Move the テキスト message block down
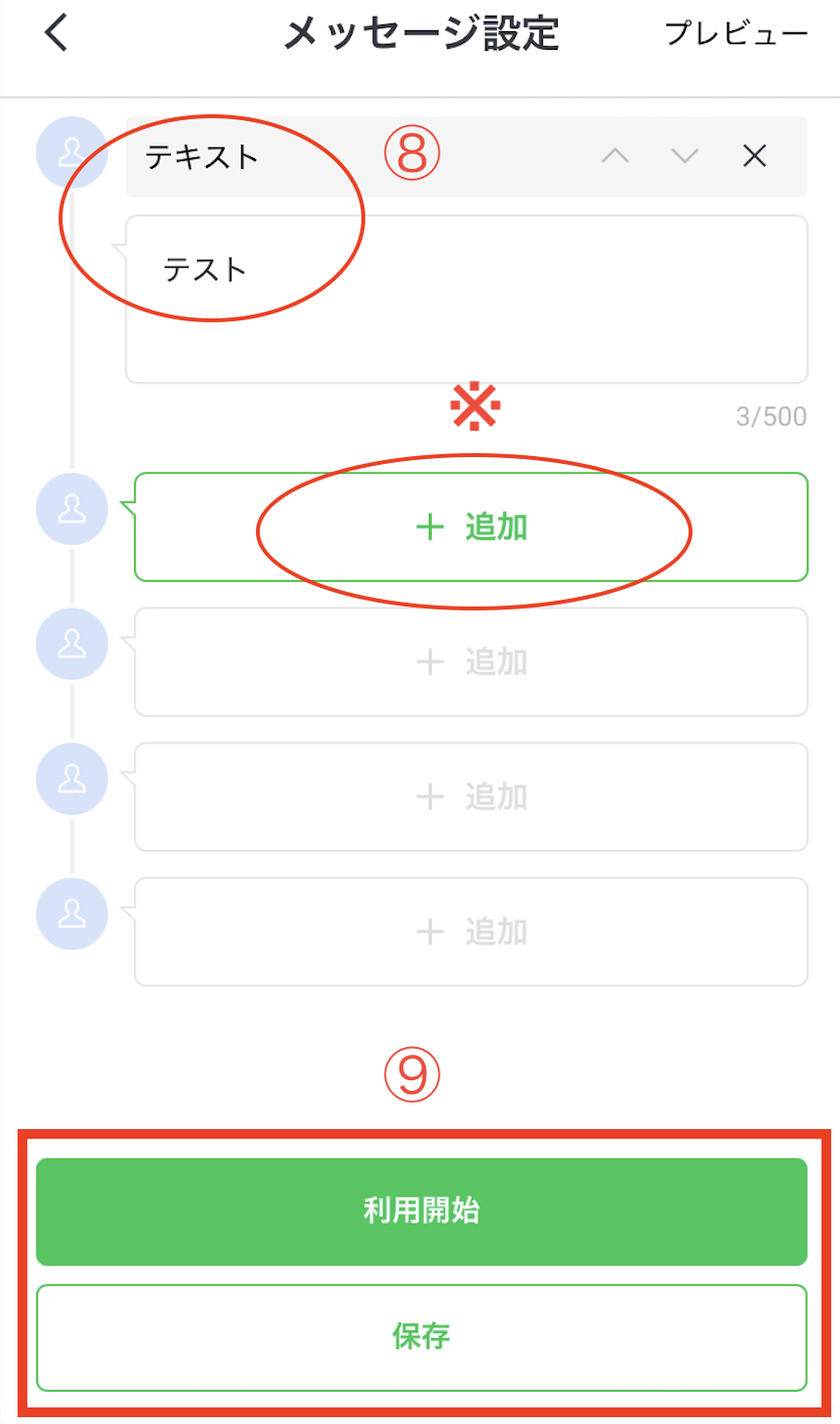 [686, 156]
